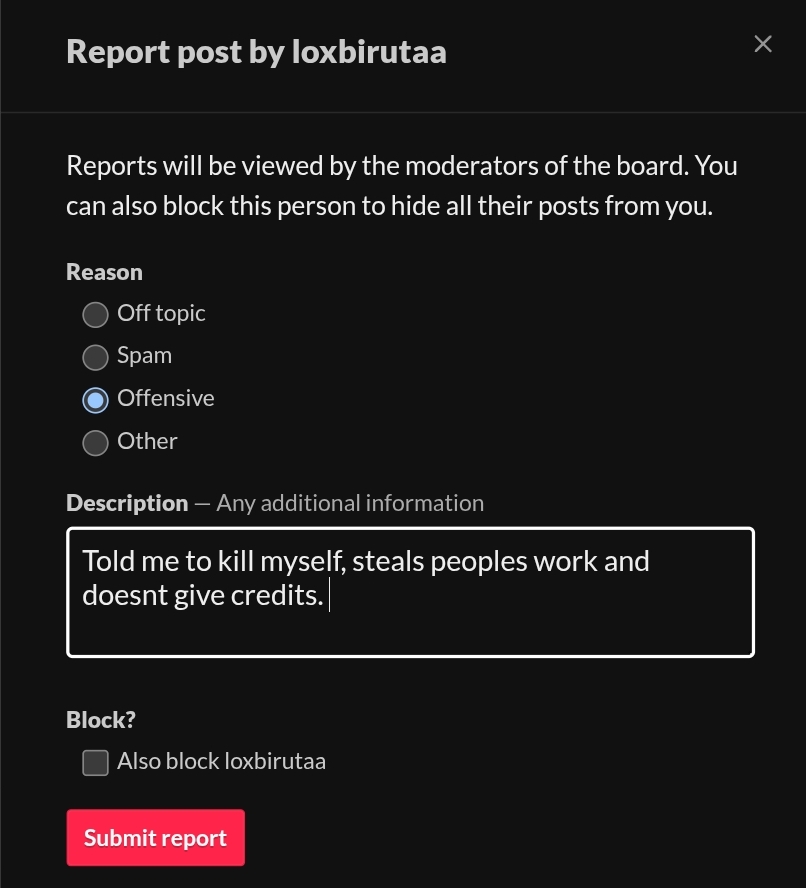Submit the report

[155, 838]
